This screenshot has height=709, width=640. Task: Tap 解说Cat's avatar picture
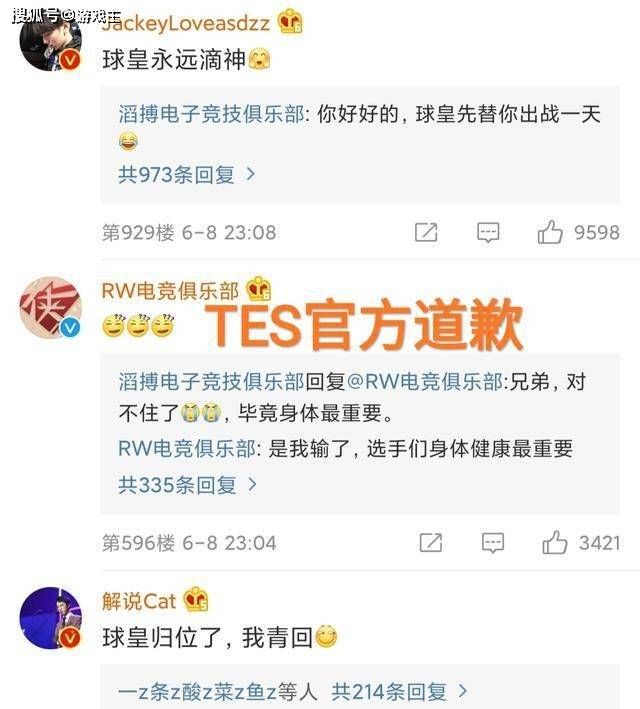pyautogui.click(x=50, y=618)
